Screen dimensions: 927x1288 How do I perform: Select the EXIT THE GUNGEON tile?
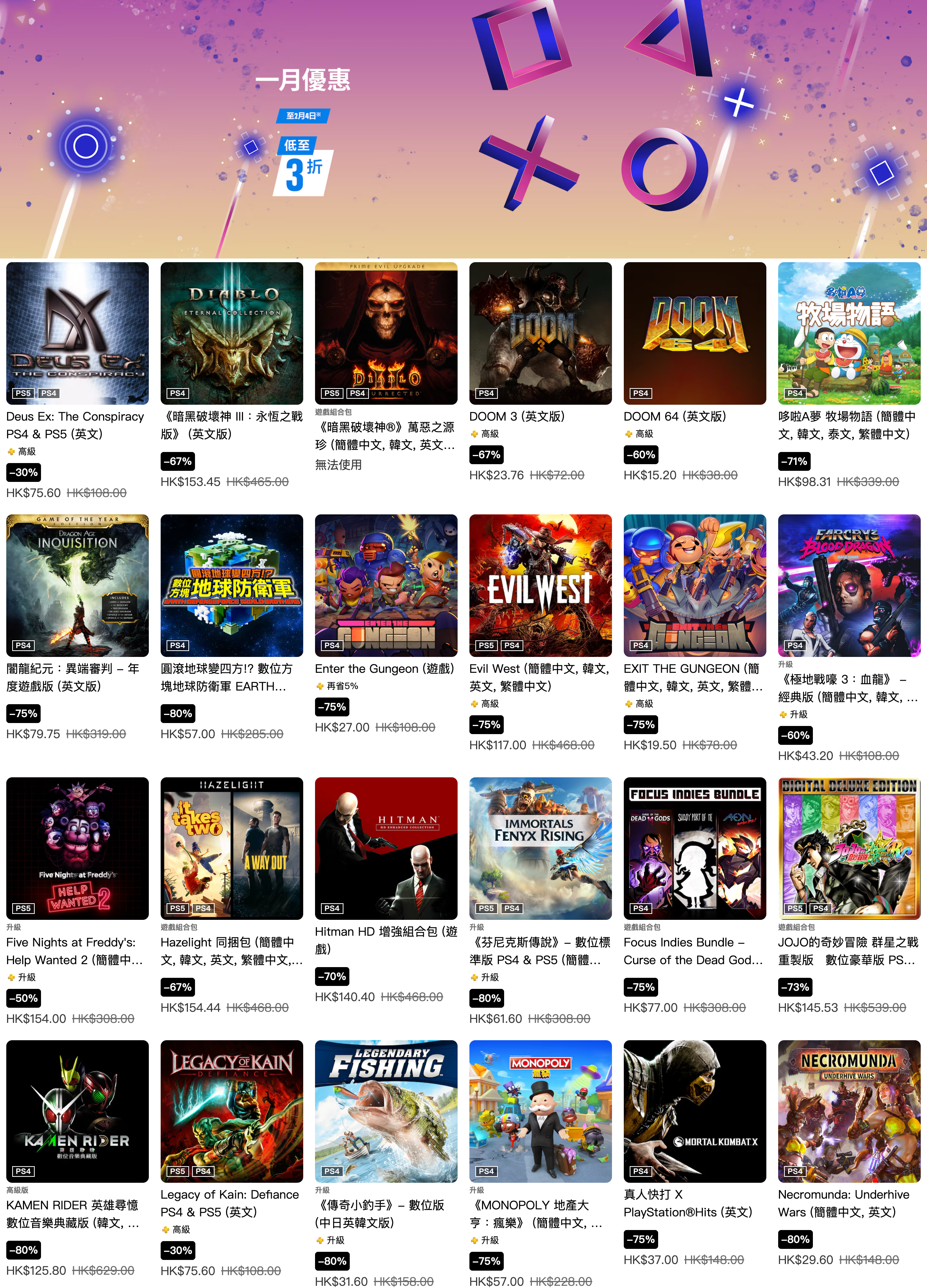(695, 586)
